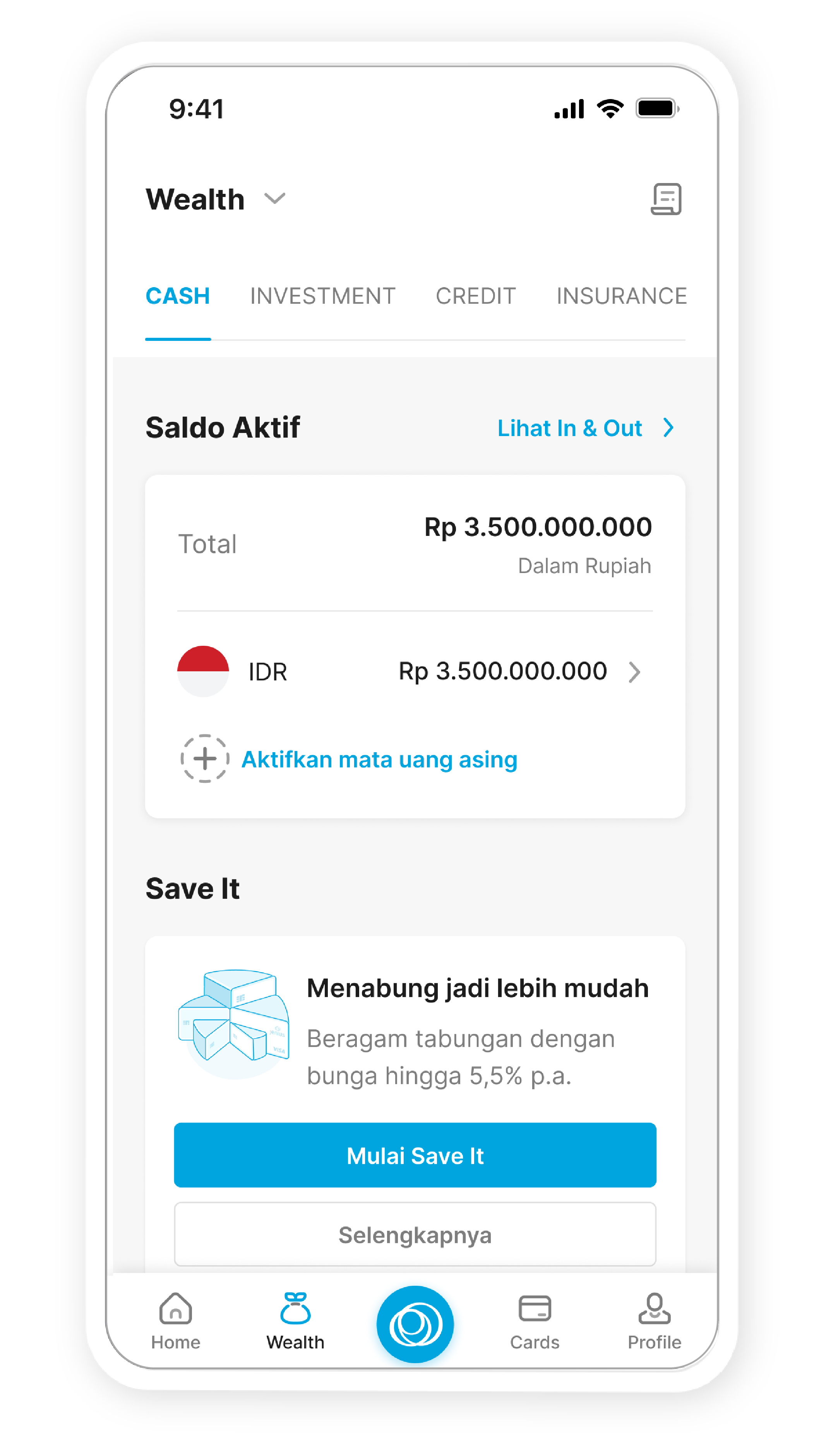This screenshot has width=819, height=1456.
Task: Open the INSURANCE tab
Action: [x=620, y=296]
